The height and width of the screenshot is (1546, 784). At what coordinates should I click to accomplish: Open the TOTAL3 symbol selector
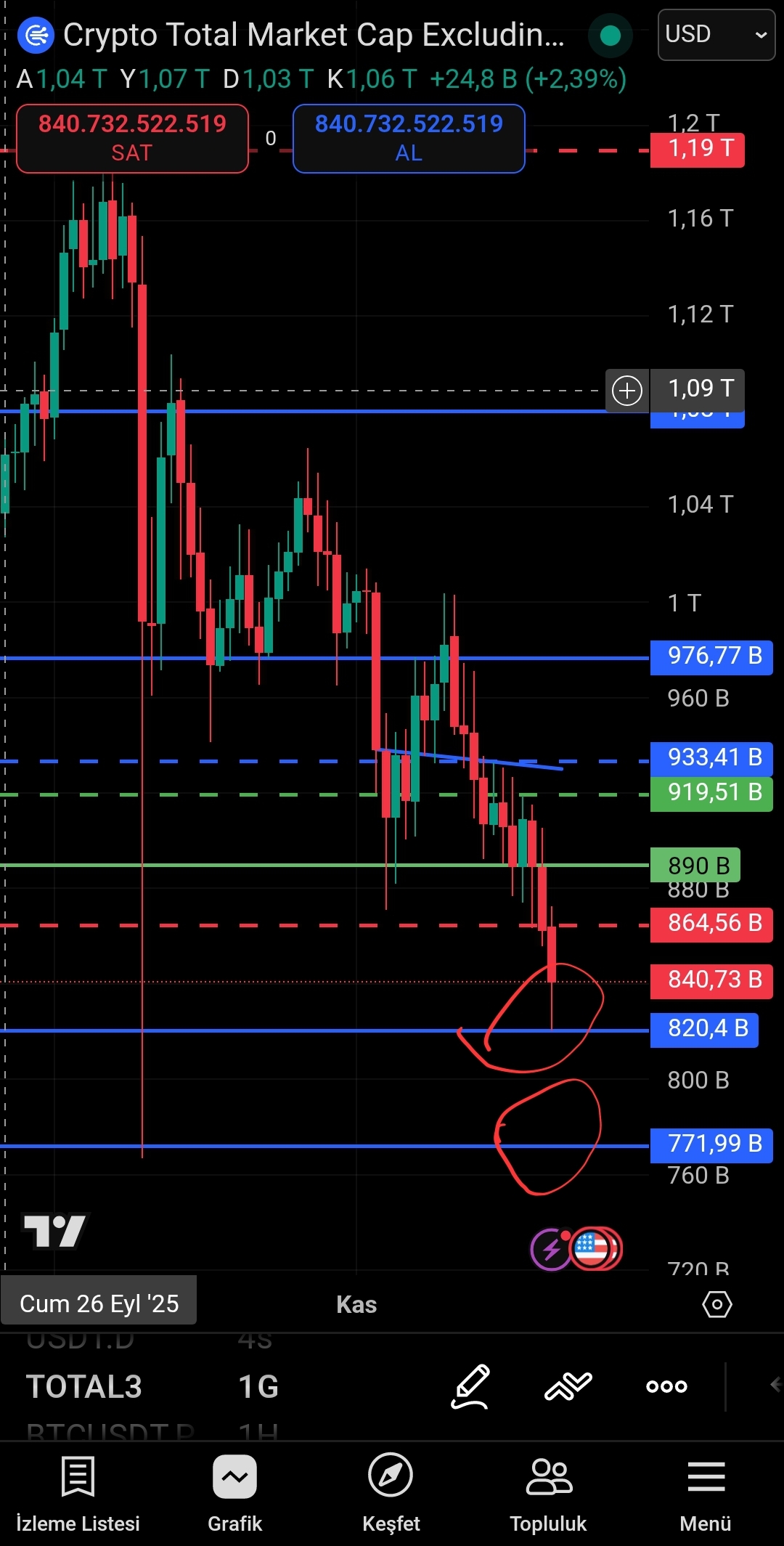click(x=84, y=1386)
